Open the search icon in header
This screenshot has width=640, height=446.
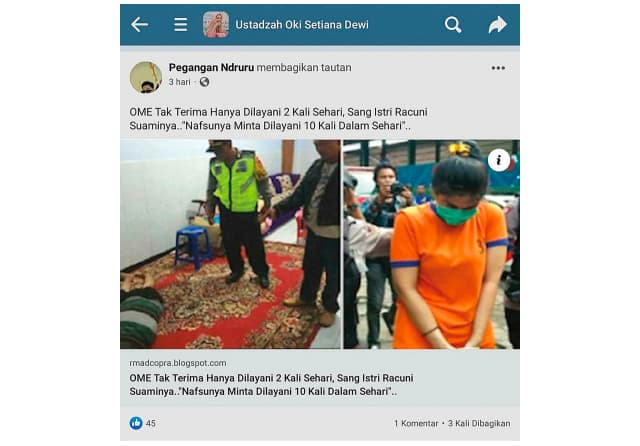click(453, 25)
